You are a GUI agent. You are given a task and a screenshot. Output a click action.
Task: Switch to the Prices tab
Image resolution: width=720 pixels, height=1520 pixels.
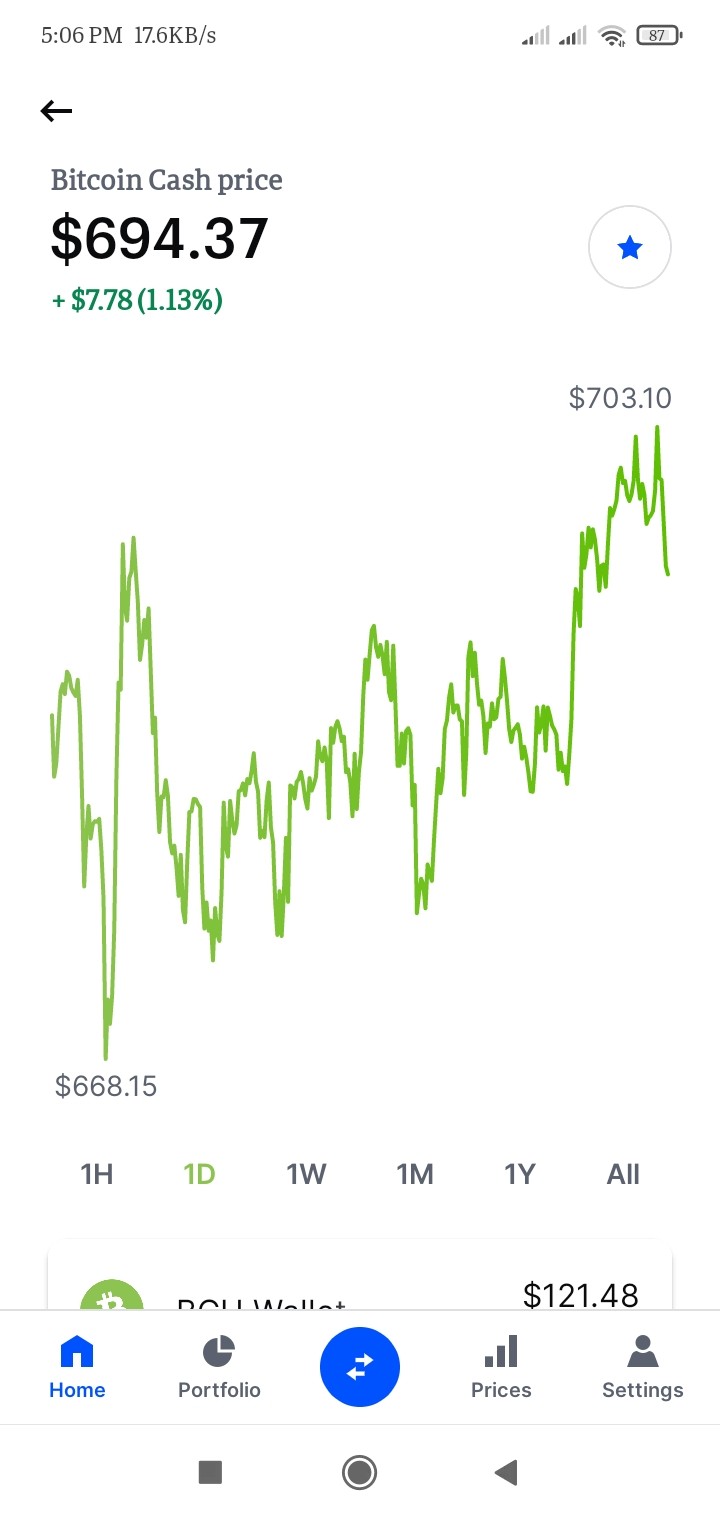pos(501,1366)
